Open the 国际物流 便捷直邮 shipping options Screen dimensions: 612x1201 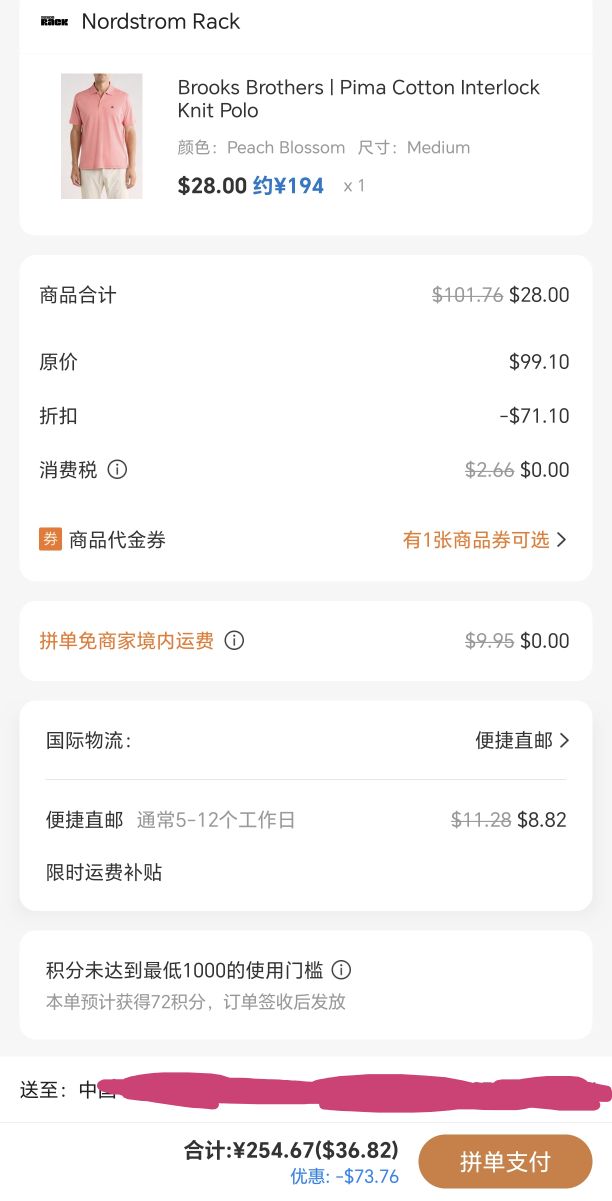coord(305,740)
